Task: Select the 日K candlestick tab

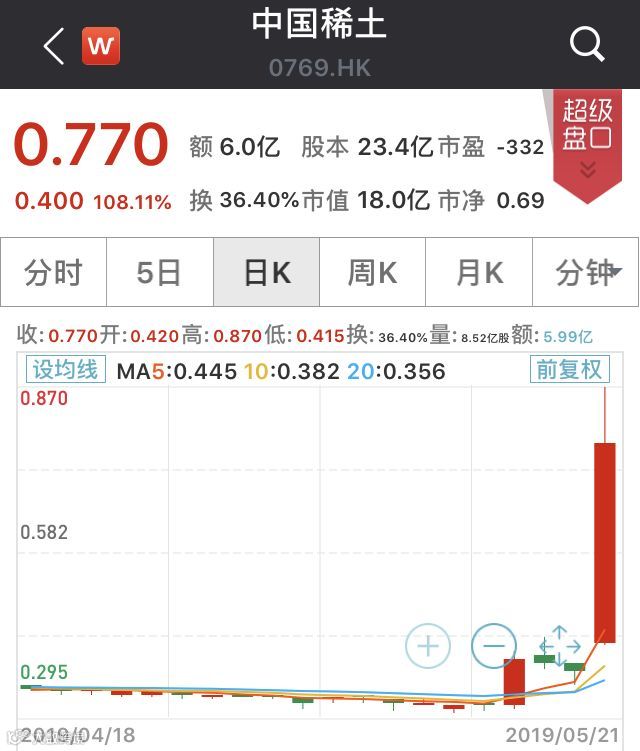Action: [267, 272]
